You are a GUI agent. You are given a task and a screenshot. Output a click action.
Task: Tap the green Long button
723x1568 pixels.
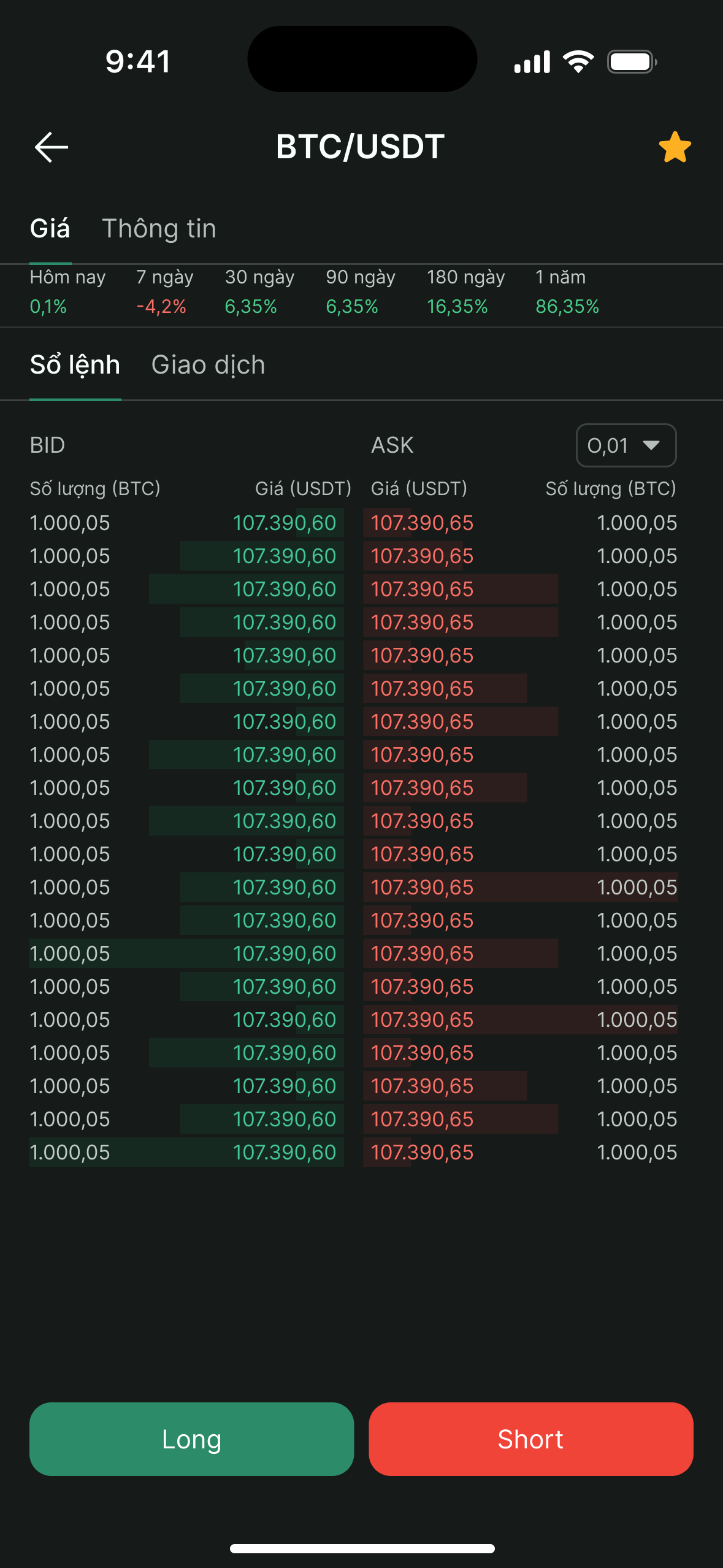pos(191,1439)
